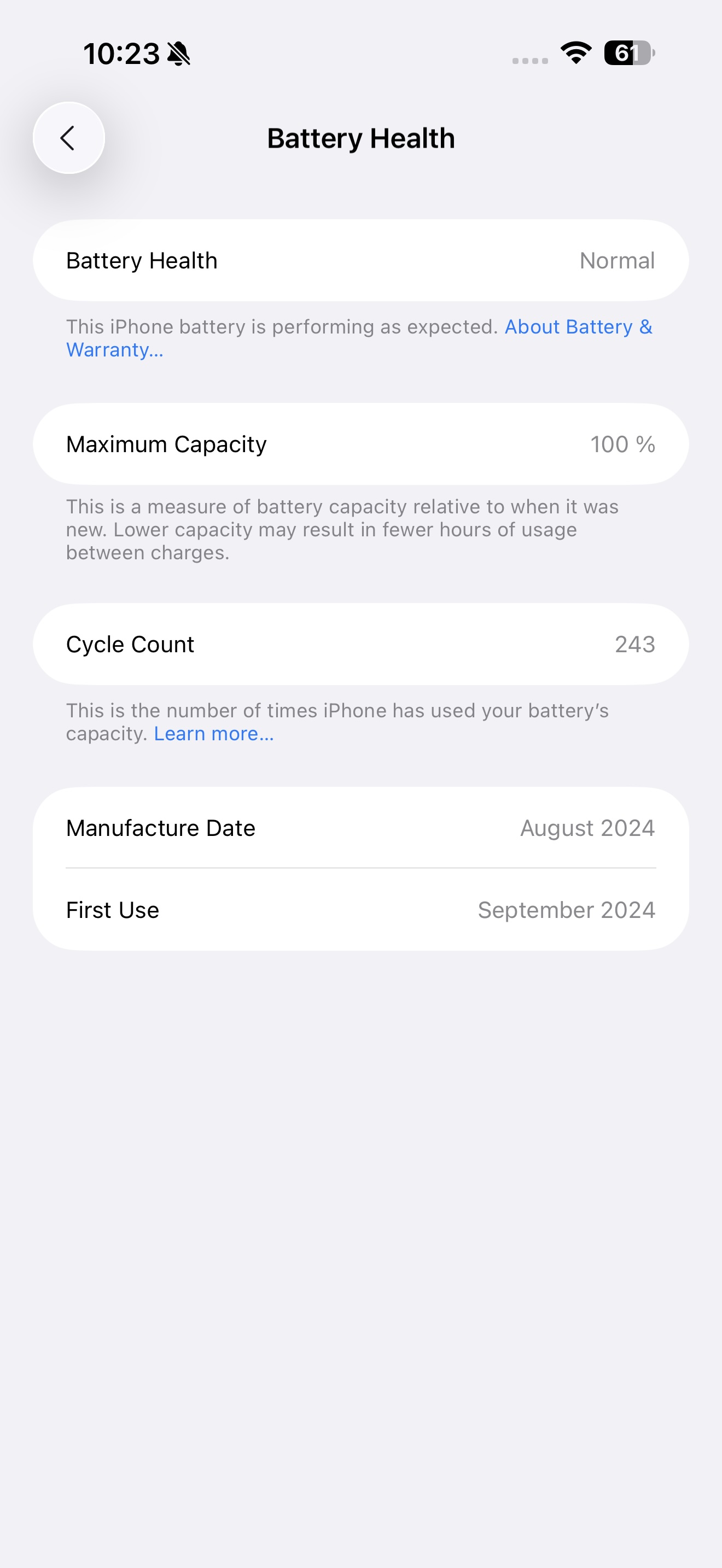
Task: Open the About Battery & Warranty link
Action: coord(577,327)
